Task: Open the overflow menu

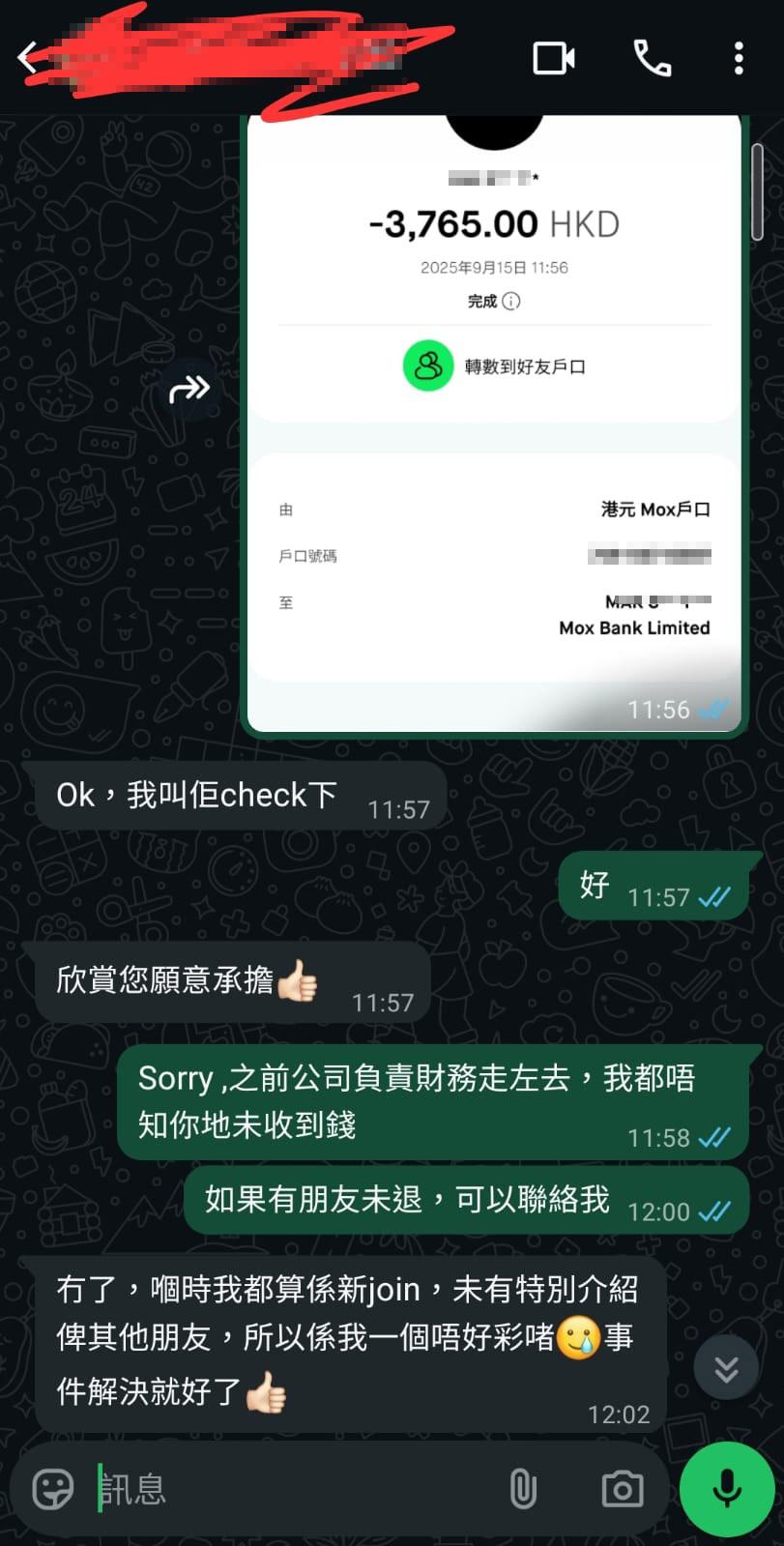Action: coord(739,58)
